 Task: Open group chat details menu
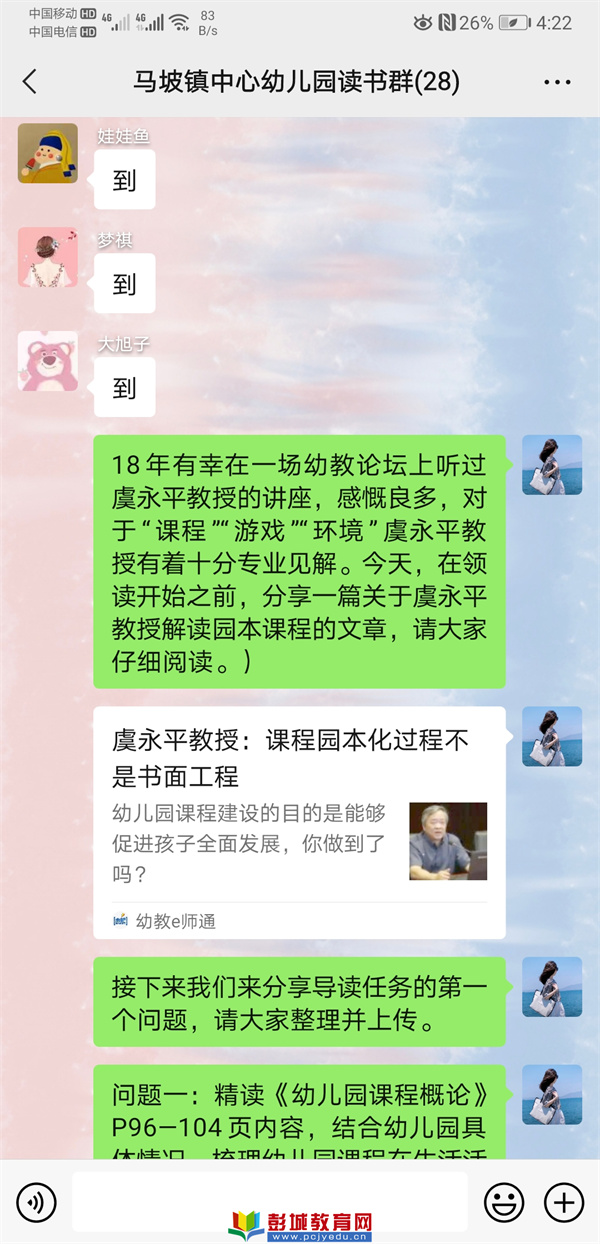pyautogui.click(x=557, y=82)
